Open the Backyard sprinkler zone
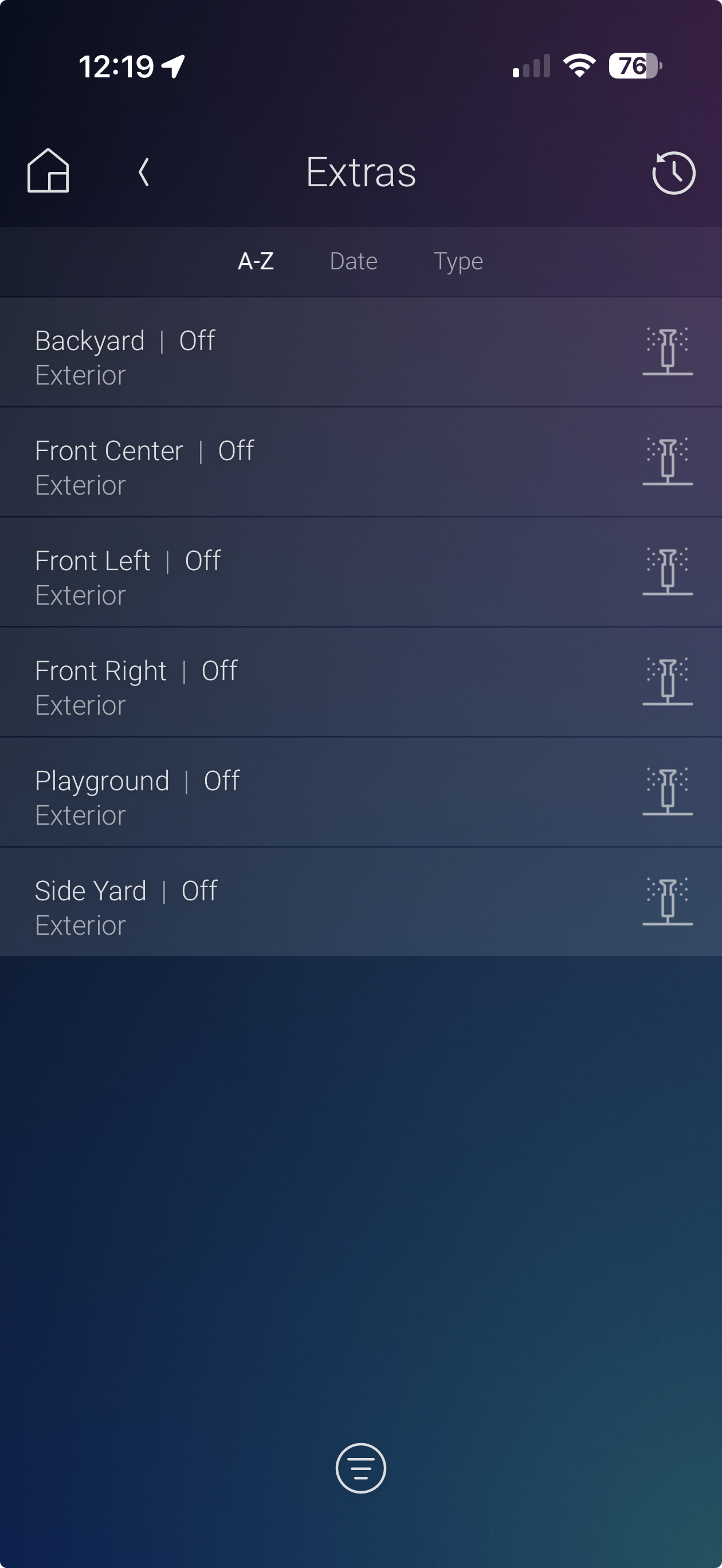Viewport: 722px width, 1568px height. point(360,352)
